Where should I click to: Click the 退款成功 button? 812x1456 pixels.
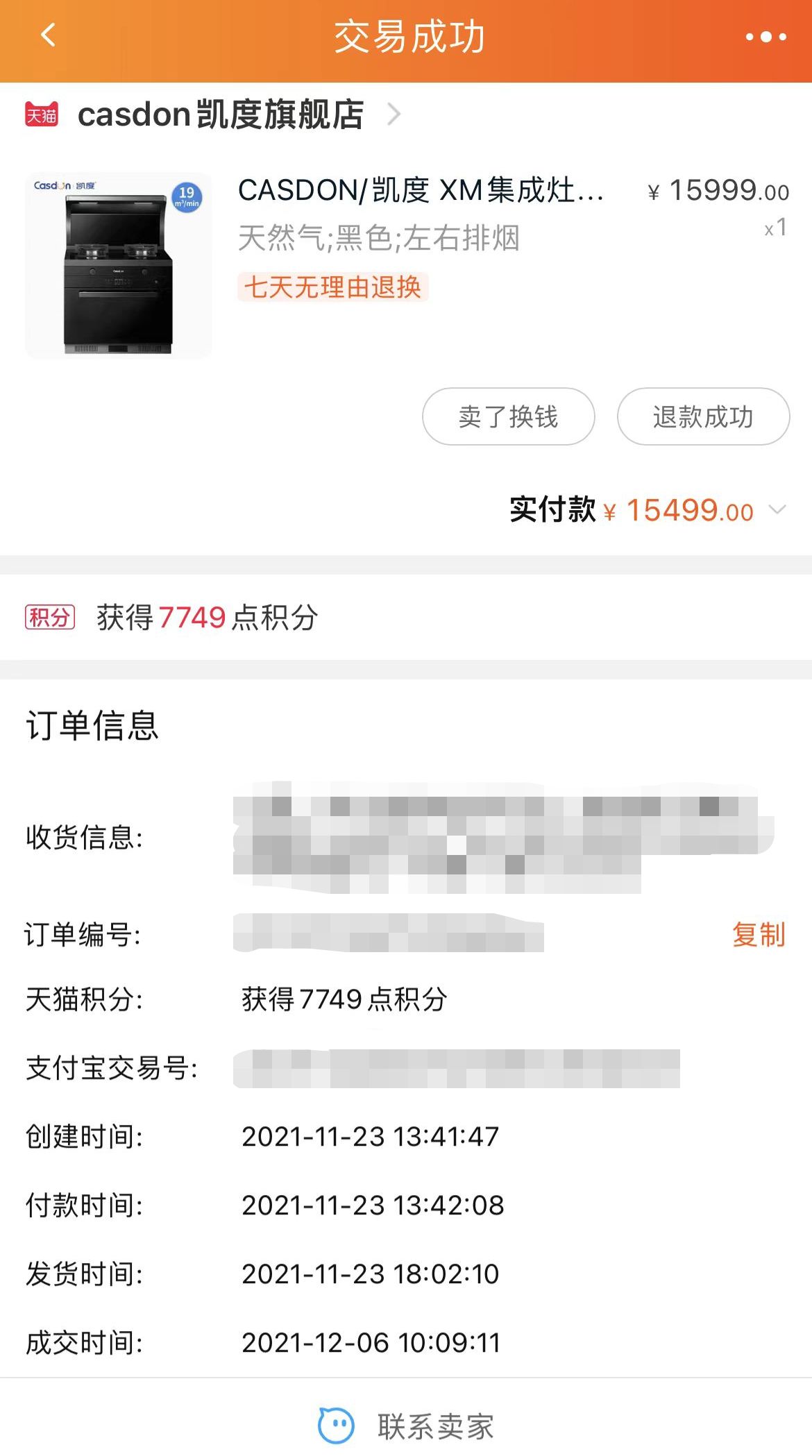[703, 416]
